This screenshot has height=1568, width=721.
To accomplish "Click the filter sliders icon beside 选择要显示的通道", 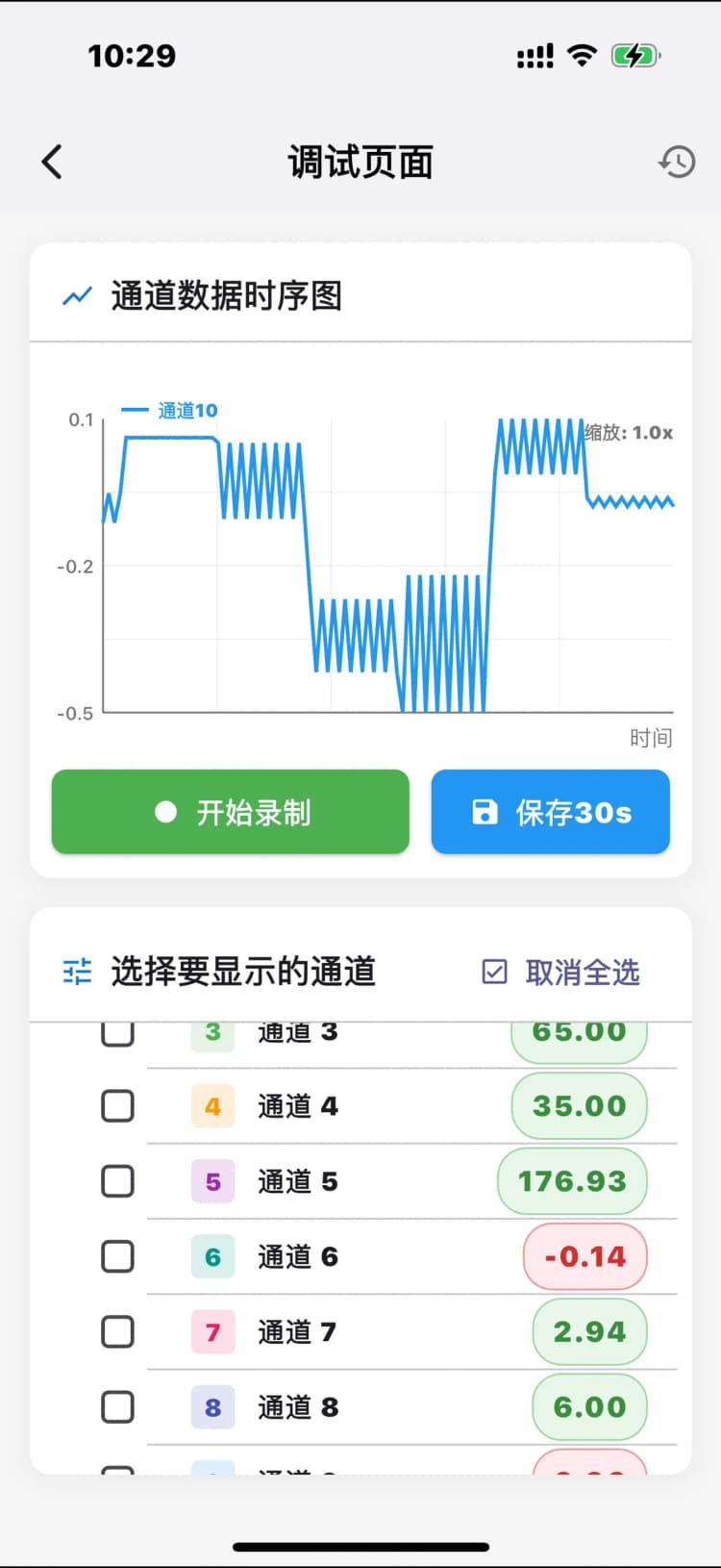I will coord(76,972).
